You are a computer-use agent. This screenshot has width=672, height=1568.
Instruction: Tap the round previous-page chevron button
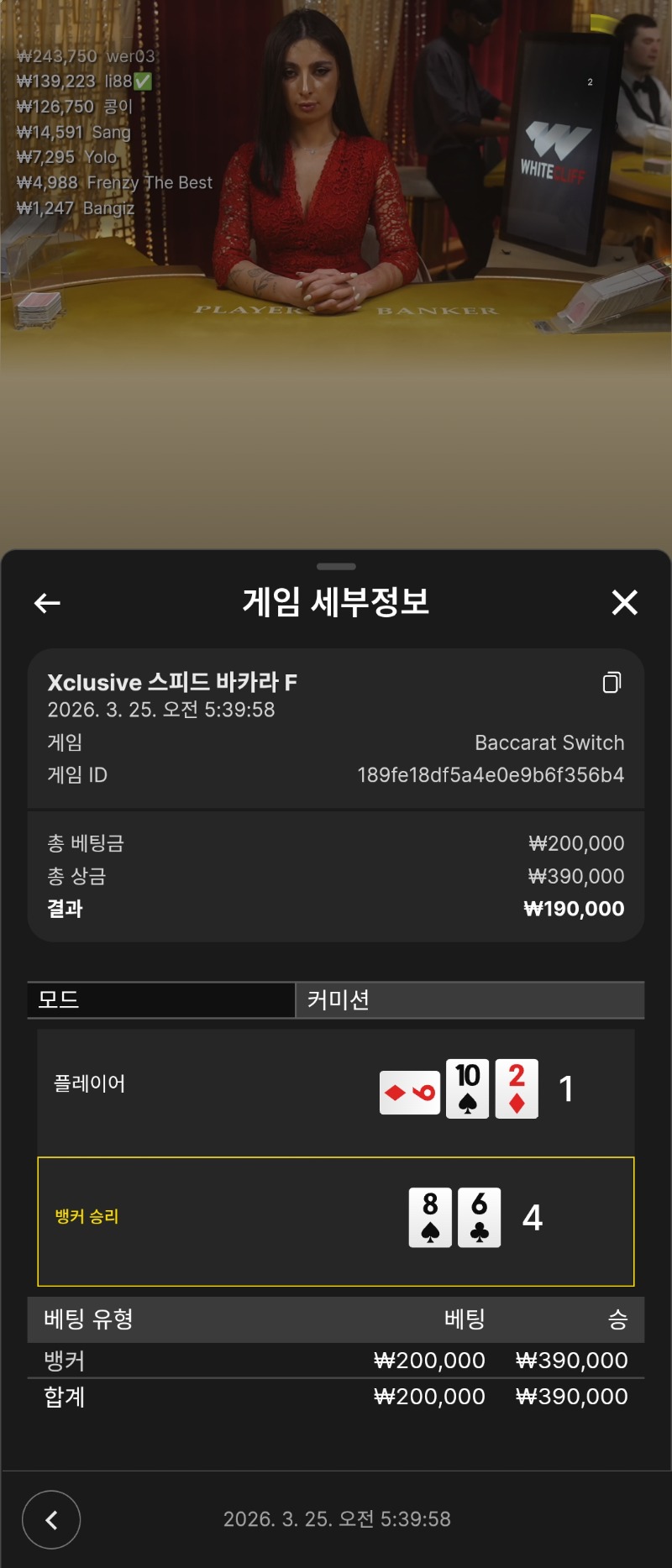51,1519
